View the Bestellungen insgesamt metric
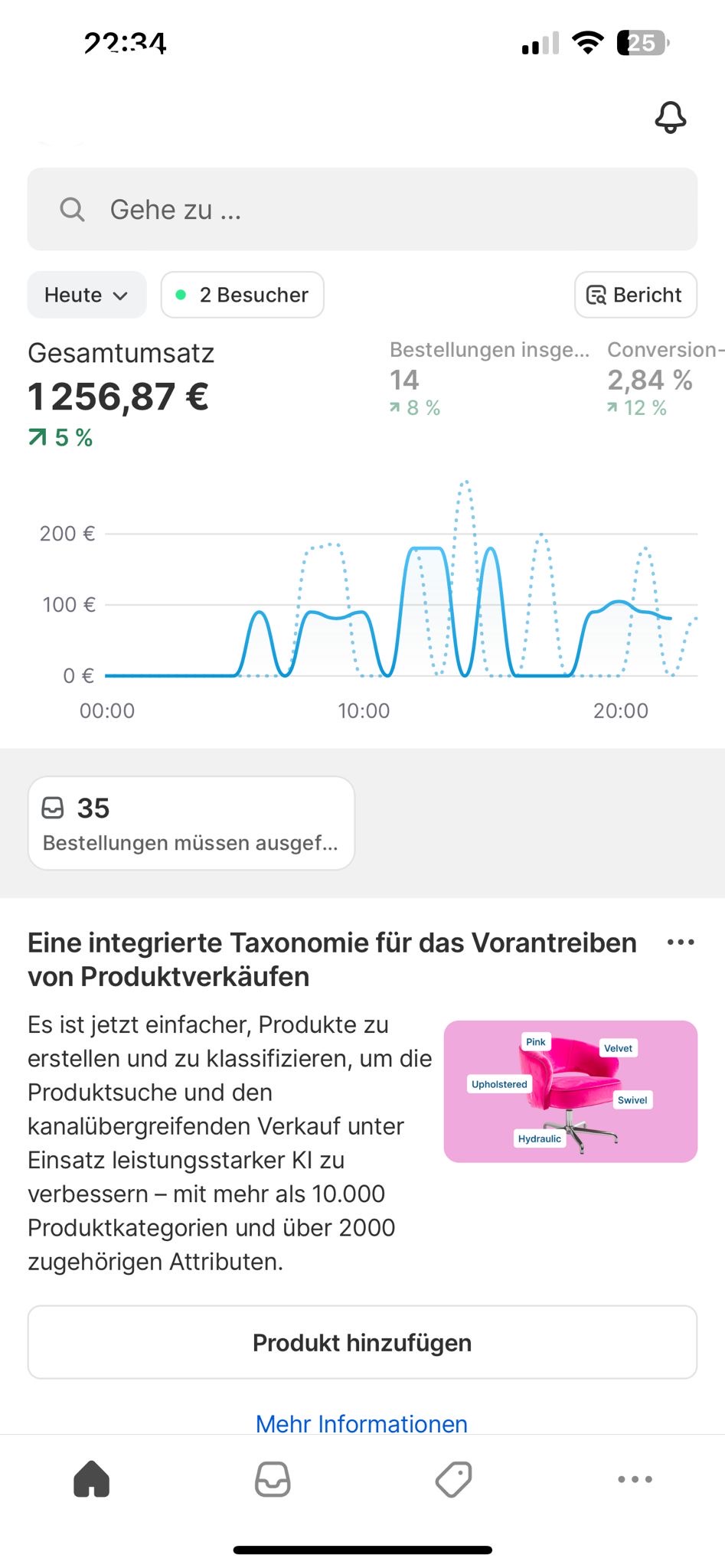The width and height of the screenshot is (725, 1568). (x=488, y=380)
